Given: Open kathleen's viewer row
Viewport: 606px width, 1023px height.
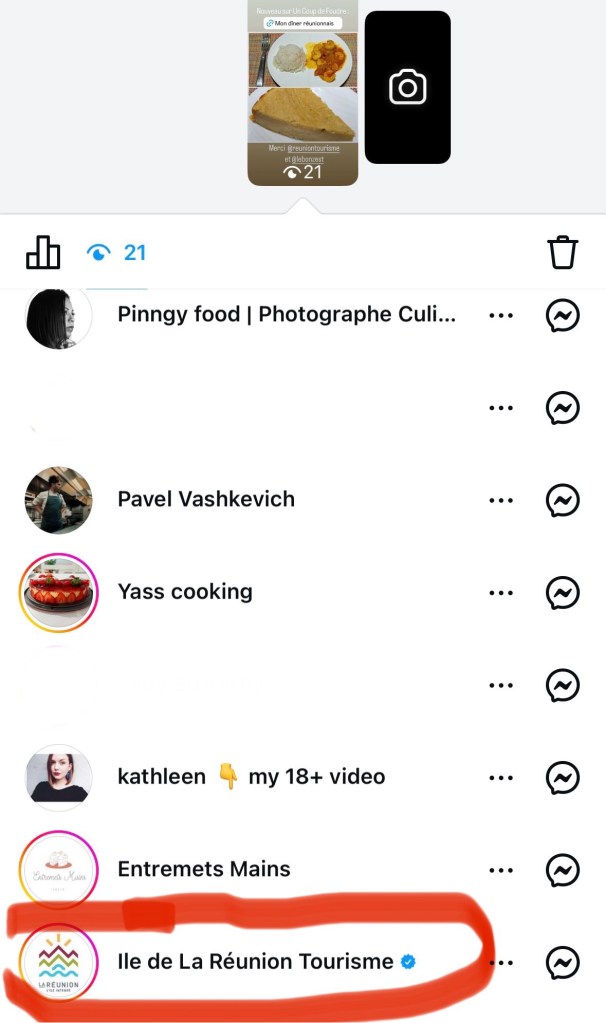Looking at the screenshot, I should (x=251, y=777).
